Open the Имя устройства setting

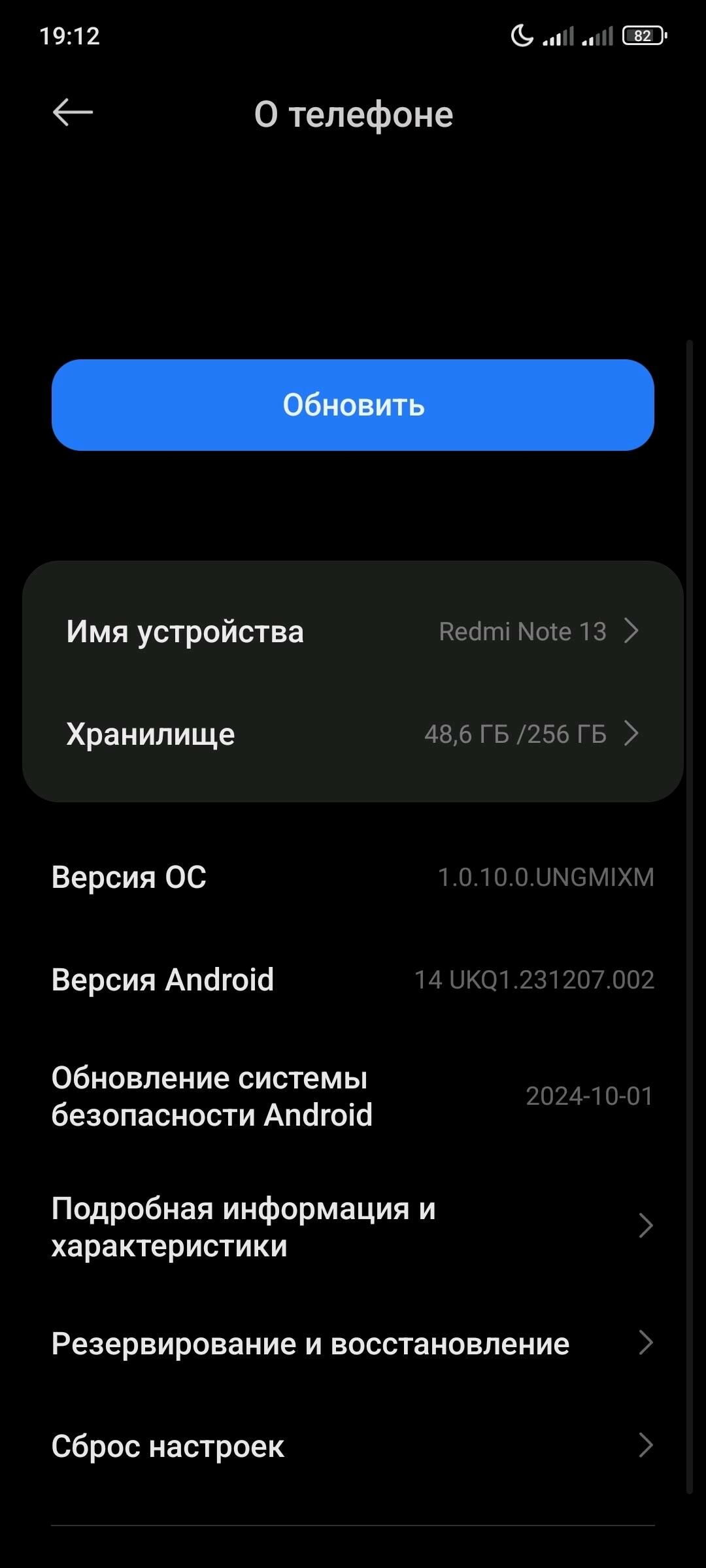[353, 631]
